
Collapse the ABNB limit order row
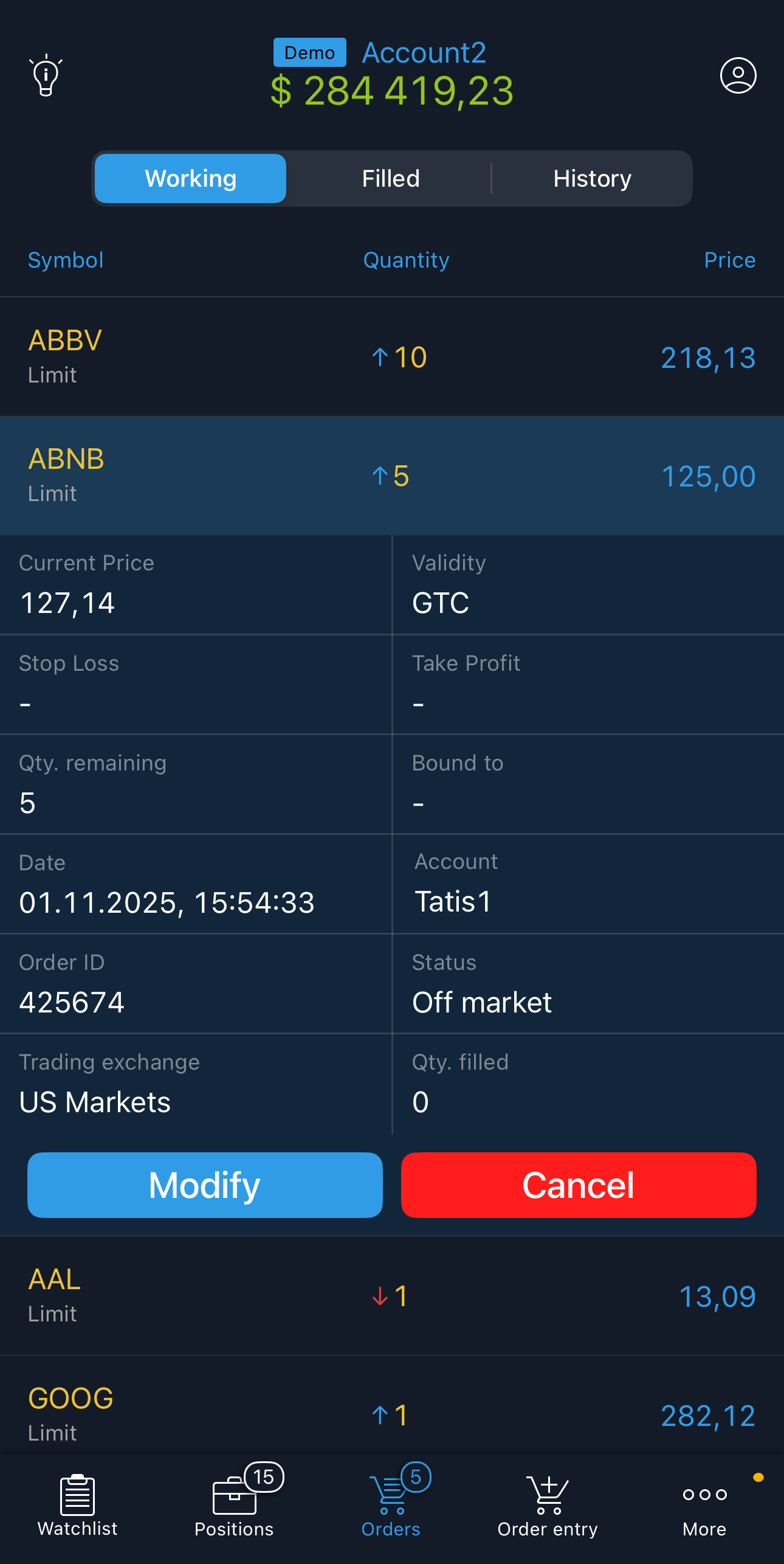392,476
